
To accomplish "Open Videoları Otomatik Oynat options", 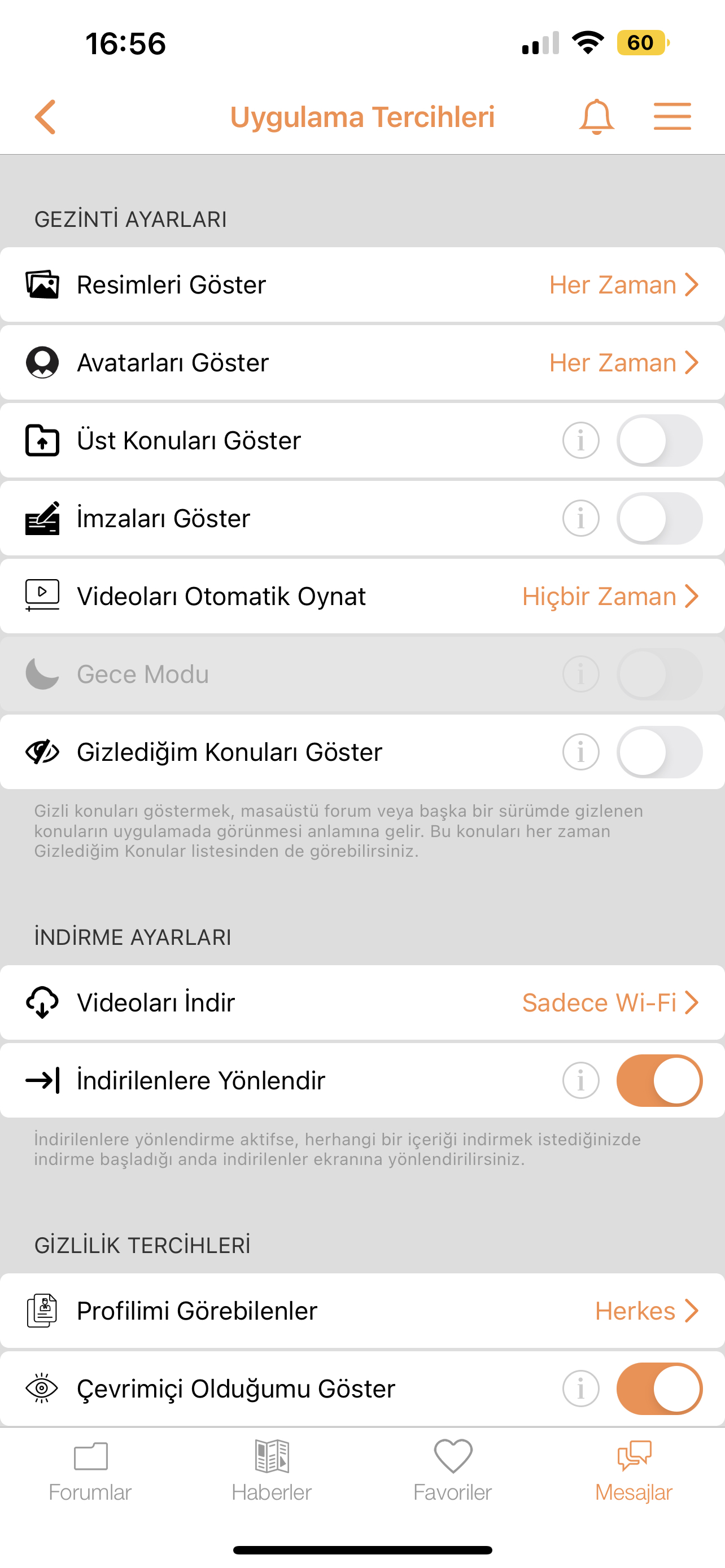I will click(362, 596).
